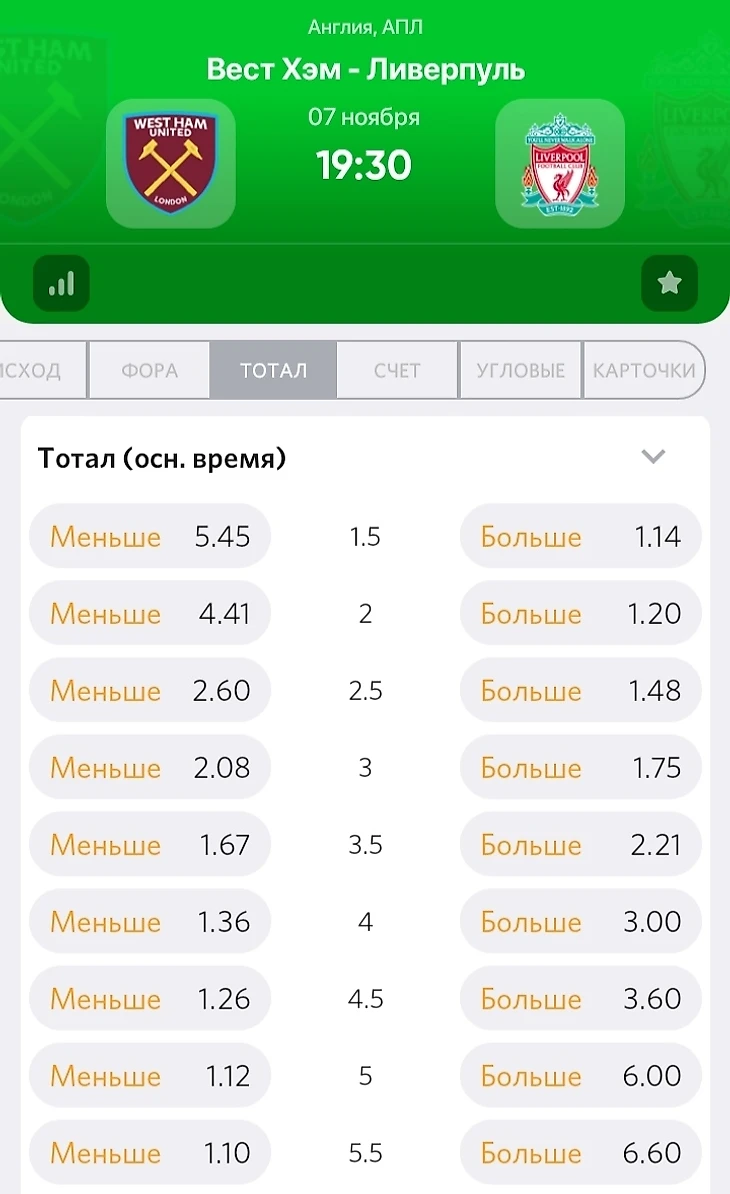Viewport: 730px width, 1194px height.
Task: Select the ТОТАЛ tab
Action: coord(273,370)
